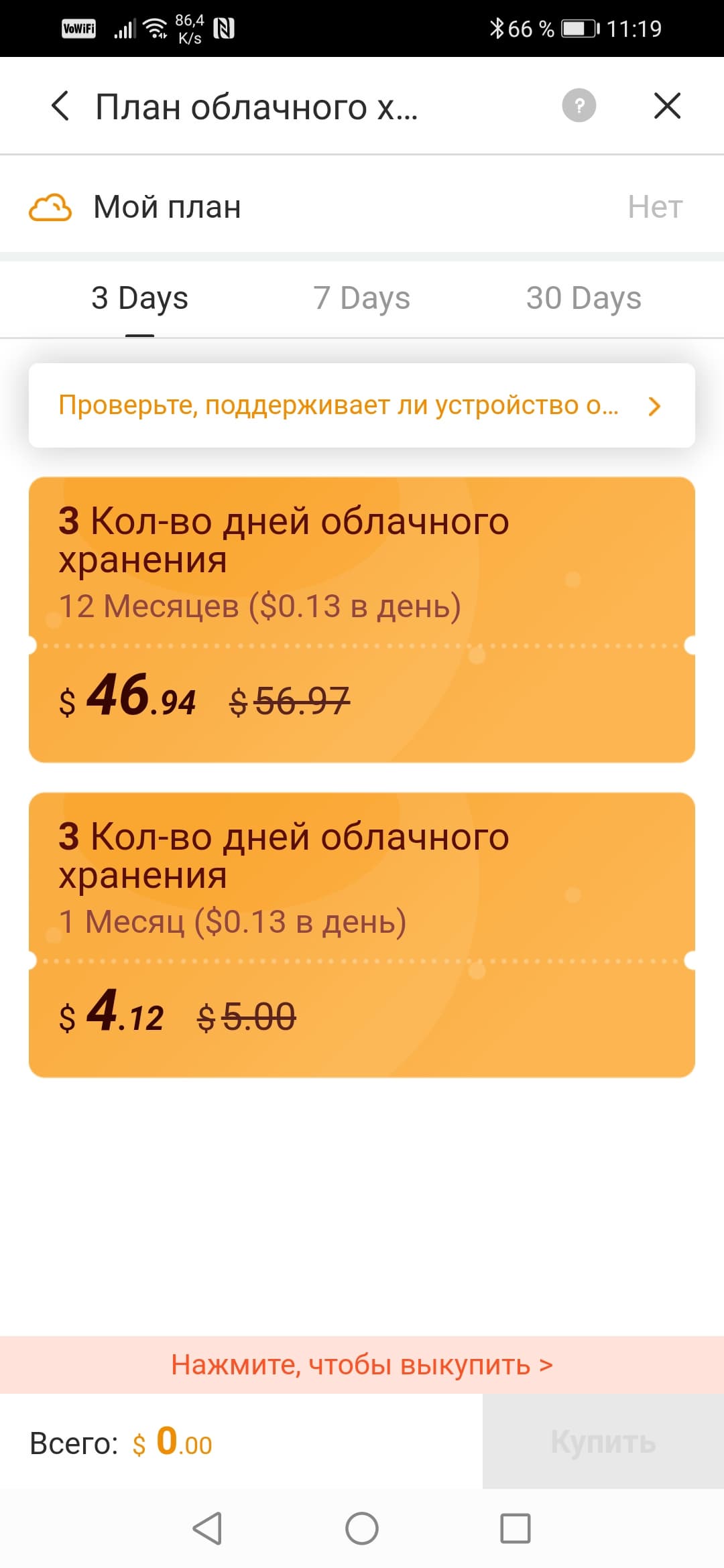This screenshot has height=1568, width=724.
Task: Switch to the 30 Days tab
Action: (x=583, y=298)
